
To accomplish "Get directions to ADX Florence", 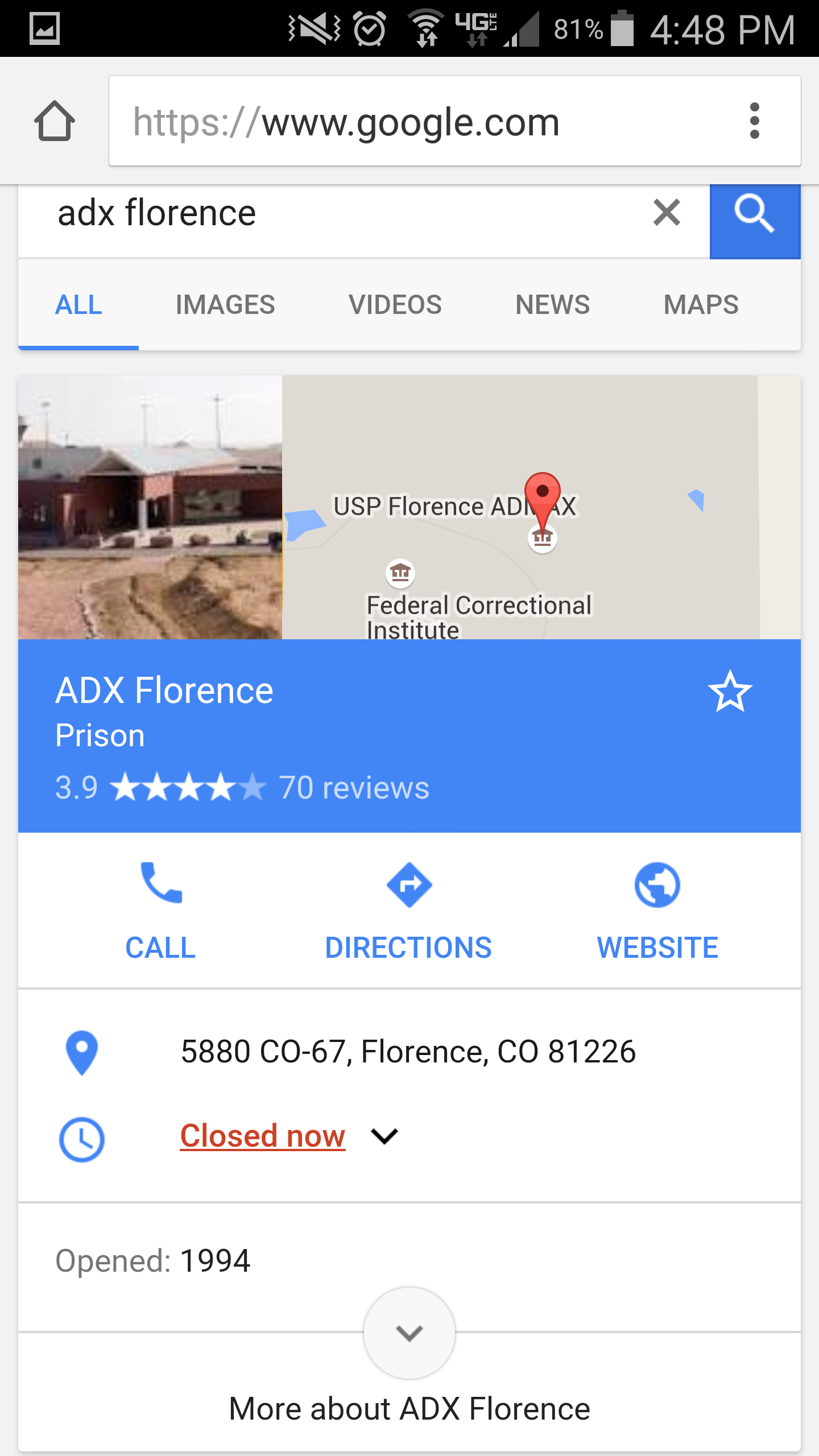I will pyautogui.click(x=408, y=910).
